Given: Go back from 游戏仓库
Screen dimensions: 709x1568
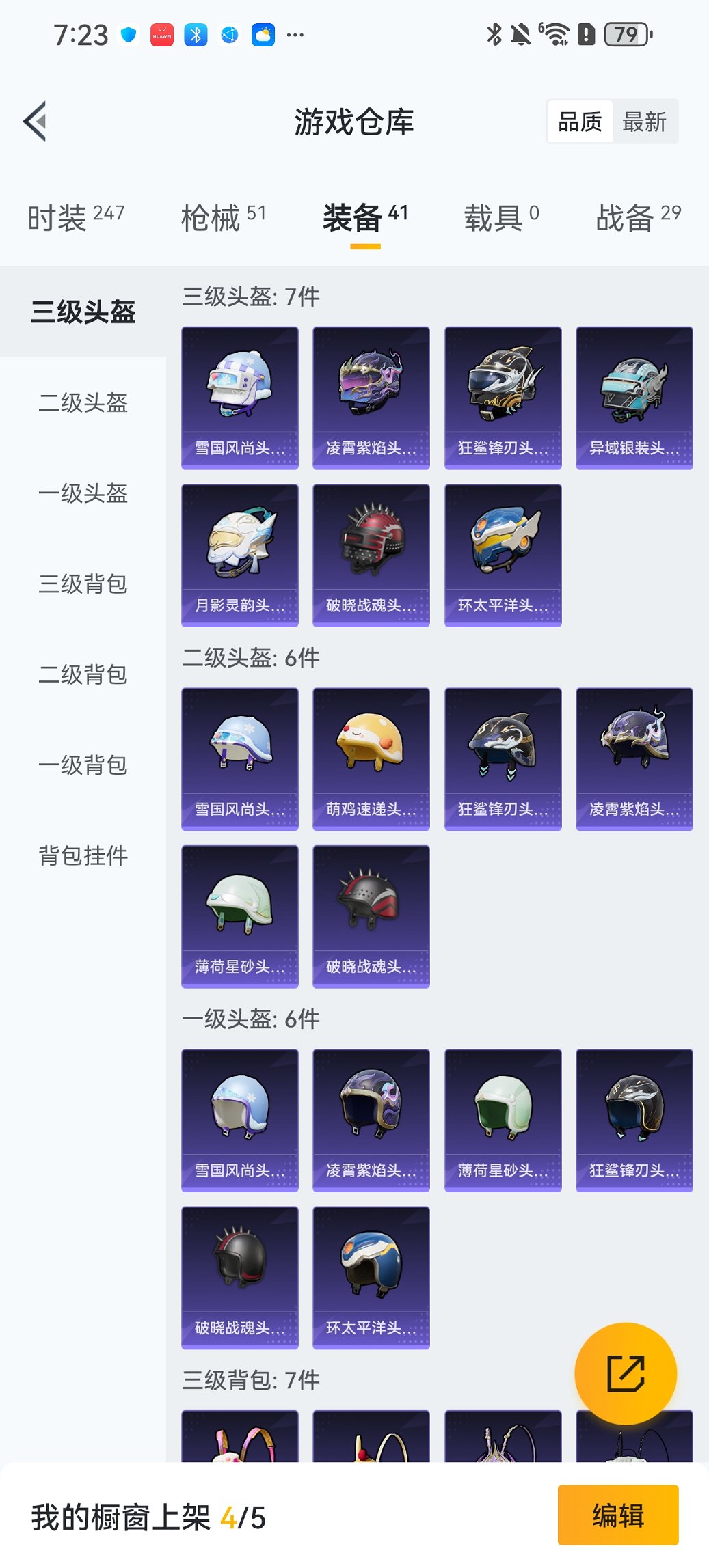Looking at the screenshot, I should pos(36,122).
